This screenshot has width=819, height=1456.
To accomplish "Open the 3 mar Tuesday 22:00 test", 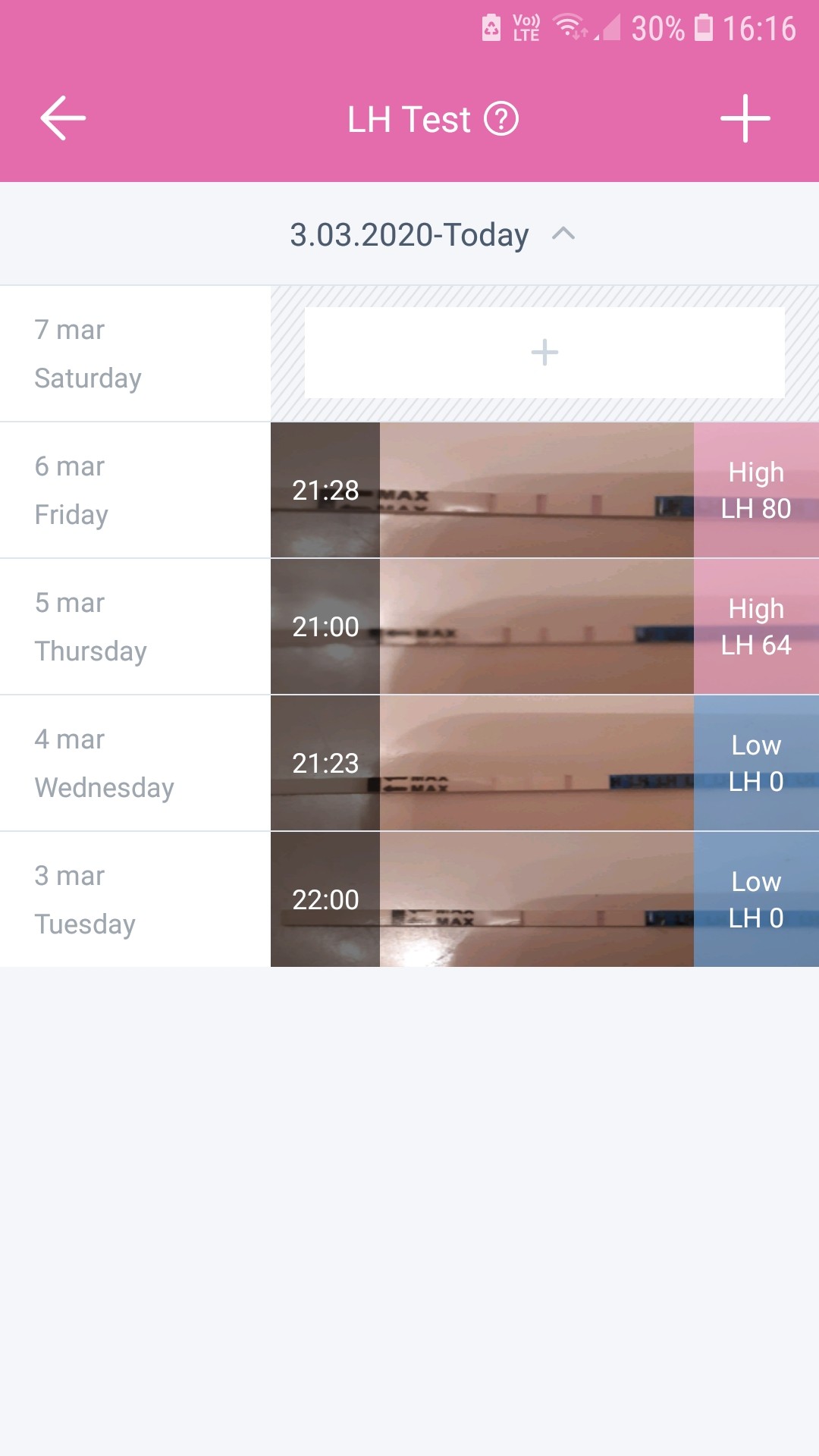I will pyautogui.click(x=544, y=899).
